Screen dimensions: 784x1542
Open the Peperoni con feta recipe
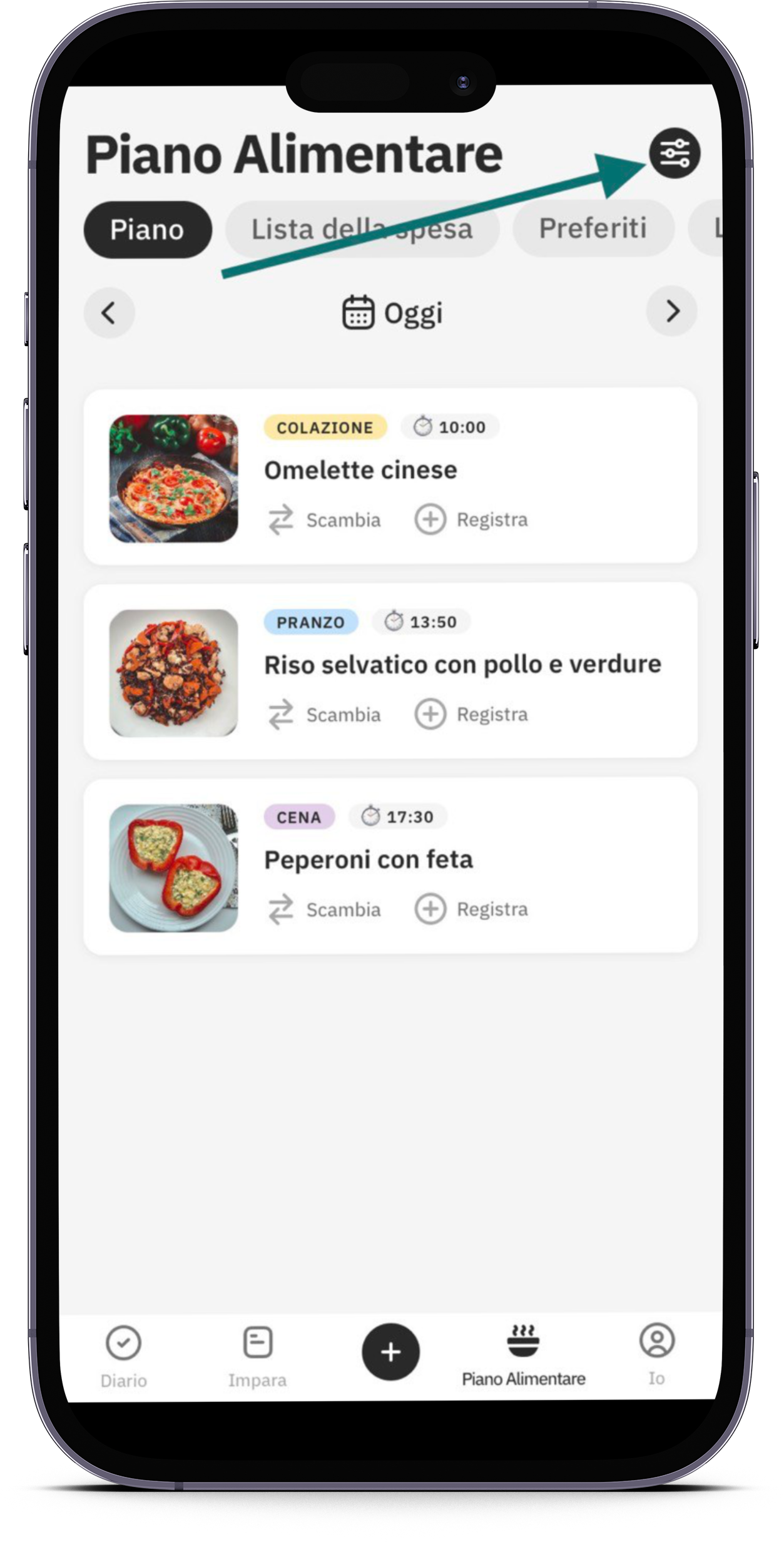[368, 860]
